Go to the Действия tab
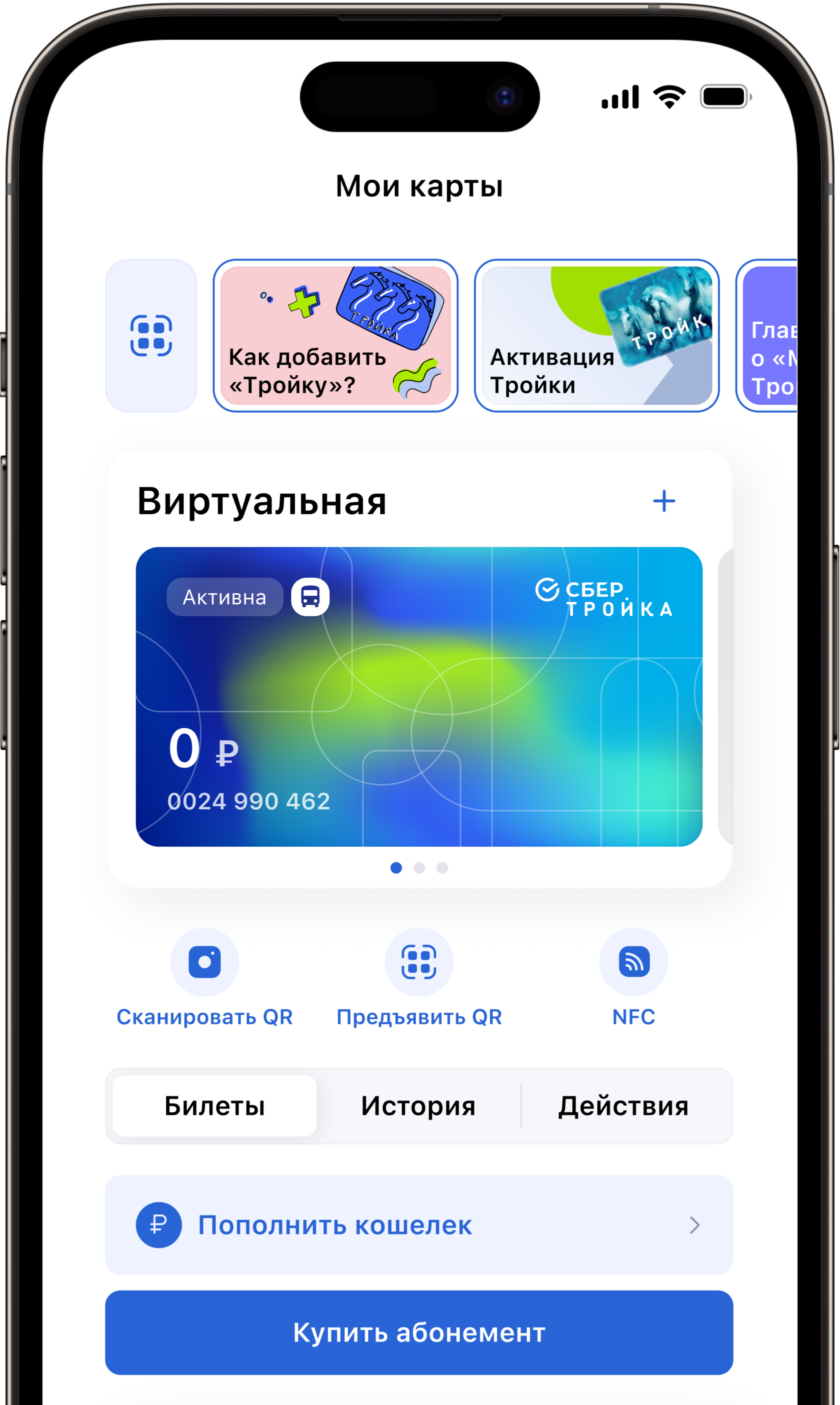The image size is (840, 1405). [623, 1105]
